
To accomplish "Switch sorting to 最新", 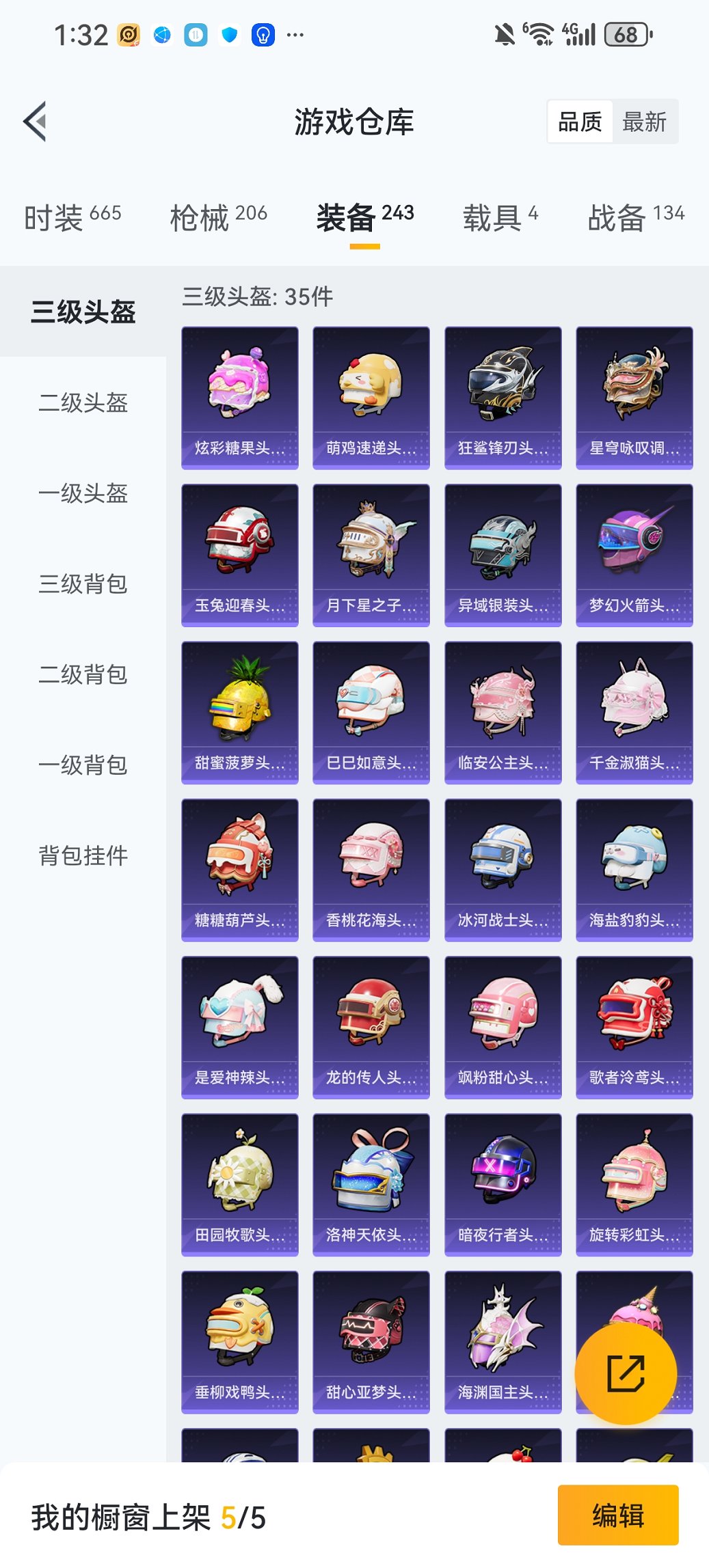I will pos(645,122).
